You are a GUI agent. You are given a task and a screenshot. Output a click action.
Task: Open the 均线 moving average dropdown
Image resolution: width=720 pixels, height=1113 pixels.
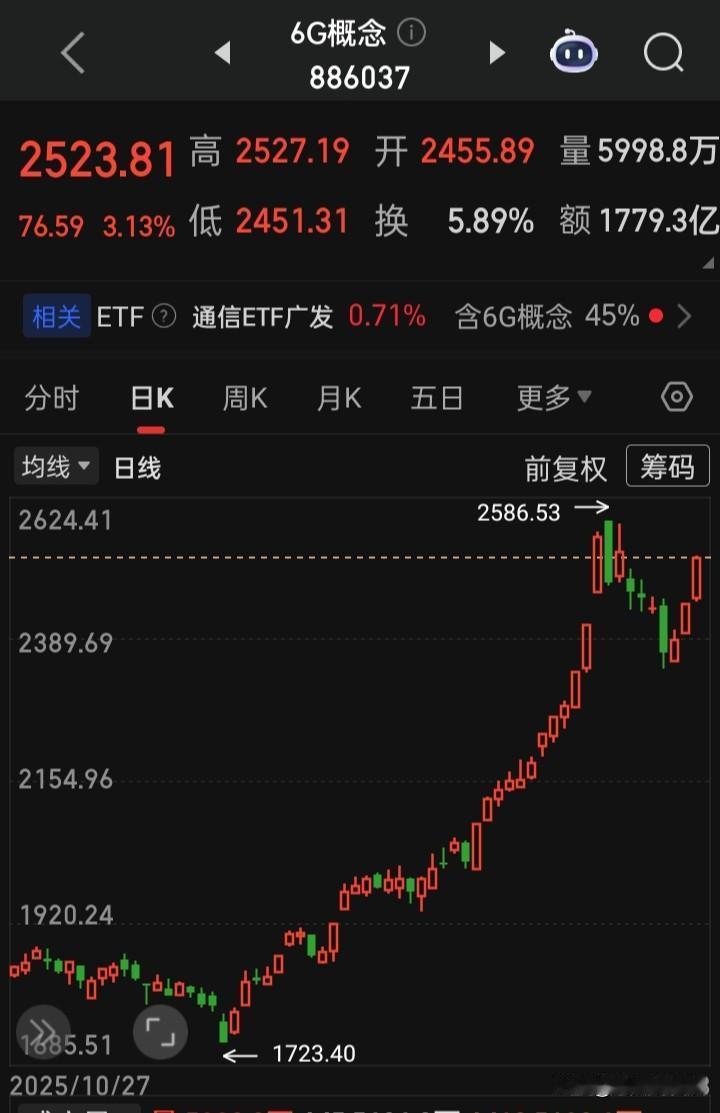55,466
